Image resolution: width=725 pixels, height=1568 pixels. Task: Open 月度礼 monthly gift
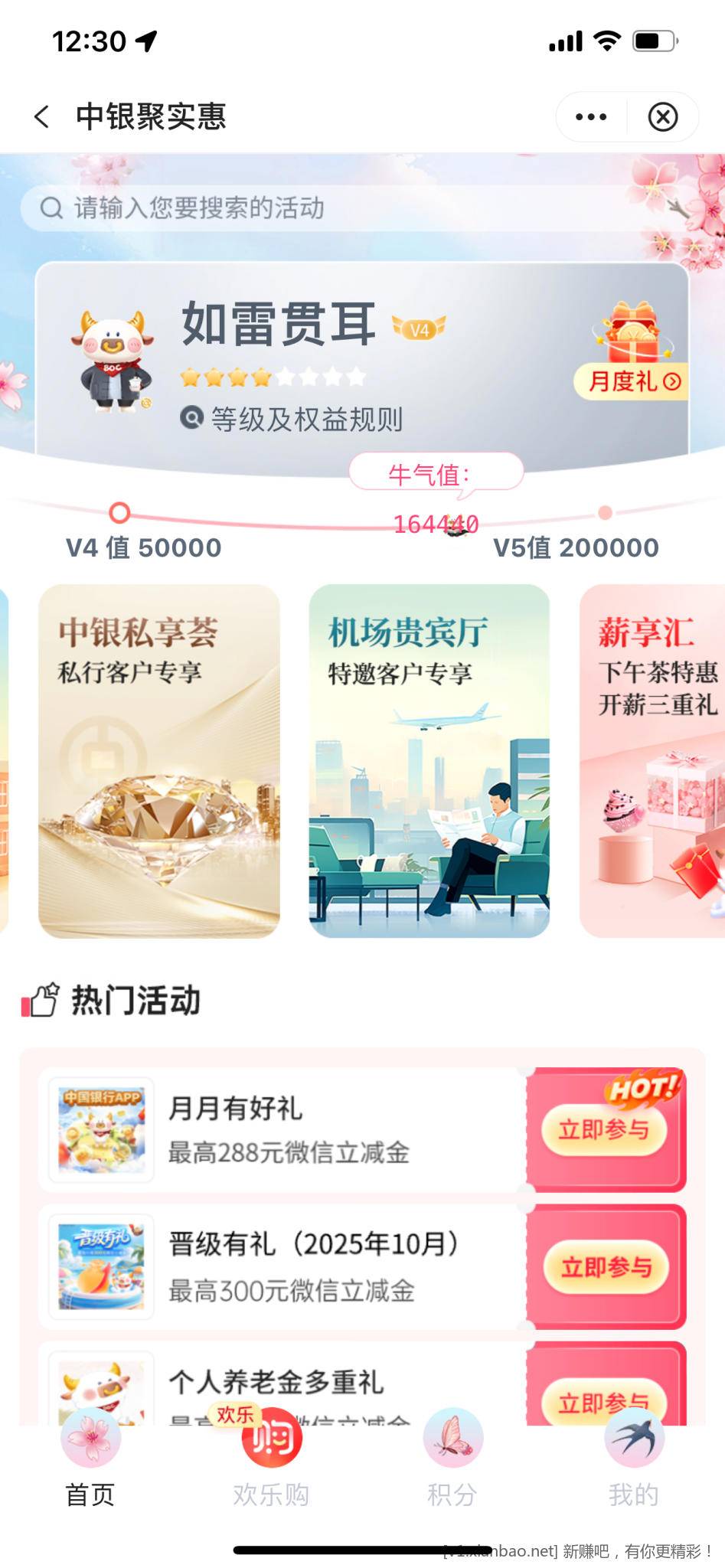[632, 381]
